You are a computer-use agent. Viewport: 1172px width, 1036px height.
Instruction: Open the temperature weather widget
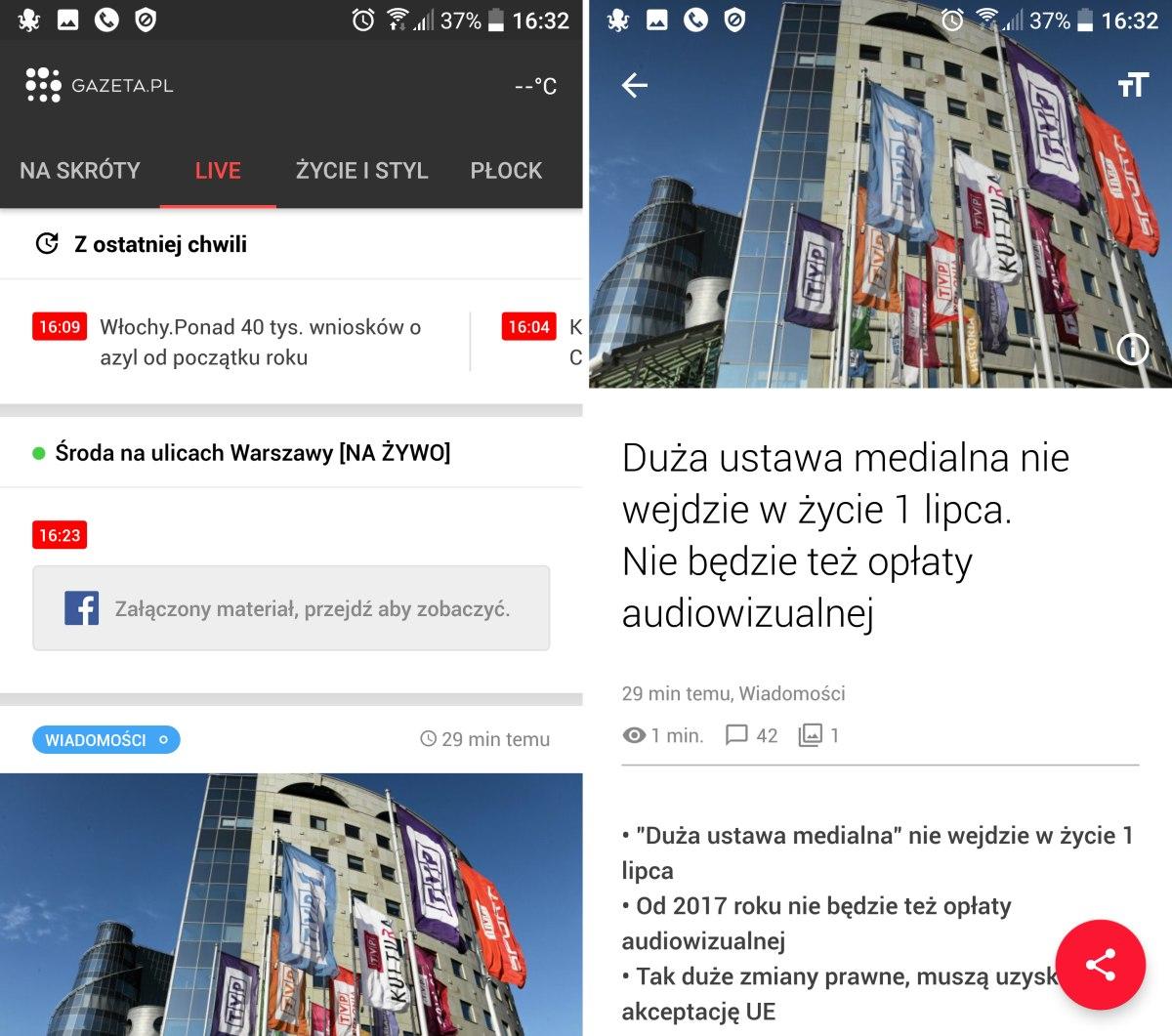point(535,87)
